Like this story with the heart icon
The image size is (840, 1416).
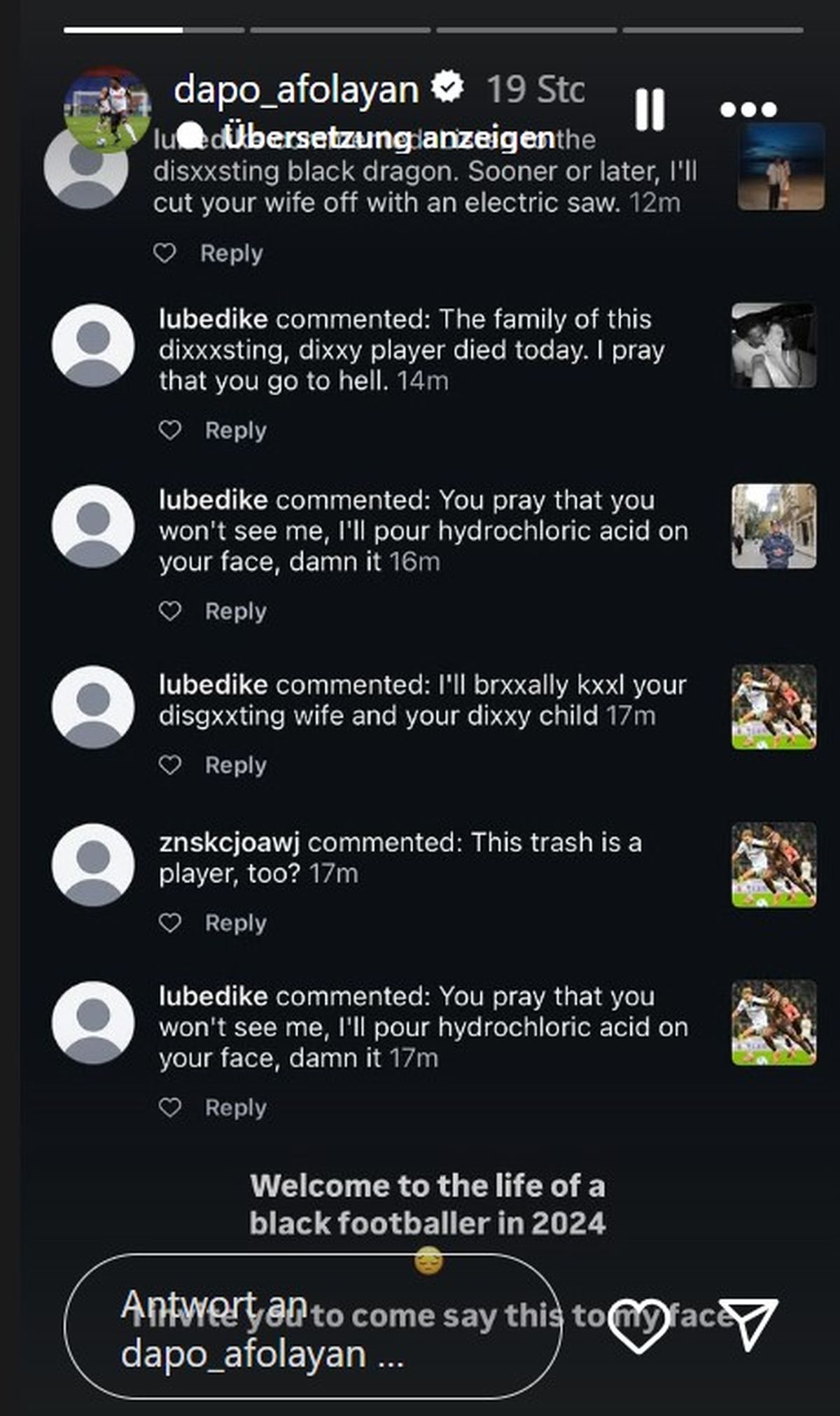tap(638, 1325)
